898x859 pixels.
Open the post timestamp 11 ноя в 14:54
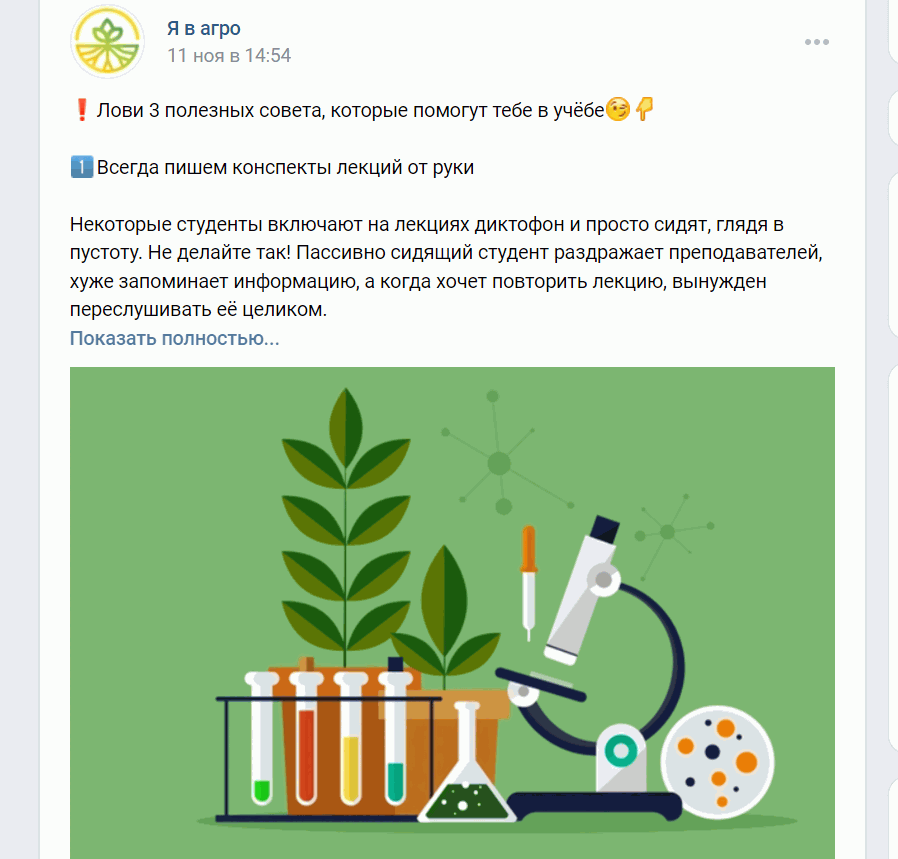229,56
